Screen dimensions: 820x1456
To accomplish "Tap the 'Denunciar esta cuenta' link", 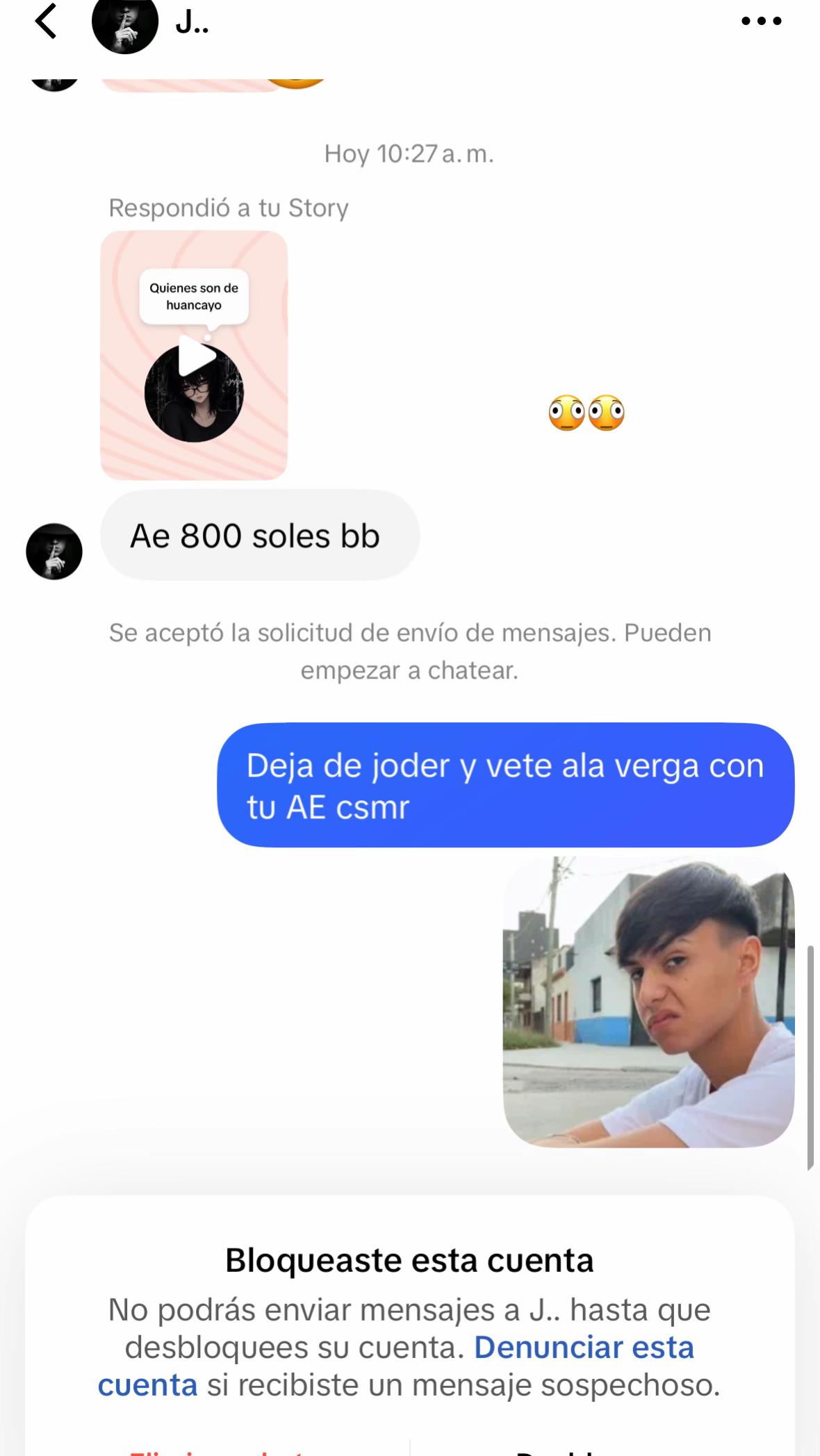I will click(396, 1366).
